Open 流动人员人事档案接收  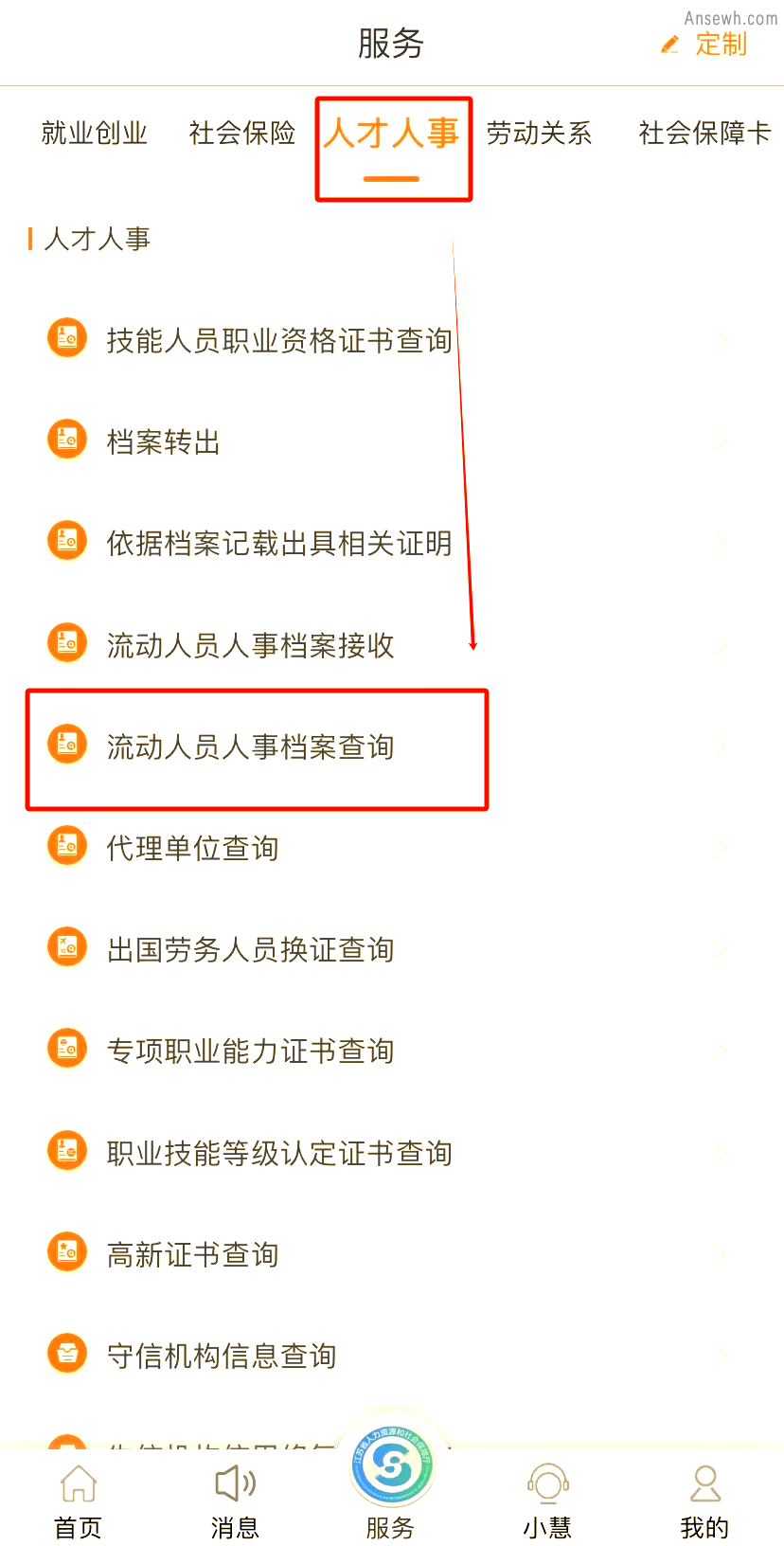(x=392, y=645)
